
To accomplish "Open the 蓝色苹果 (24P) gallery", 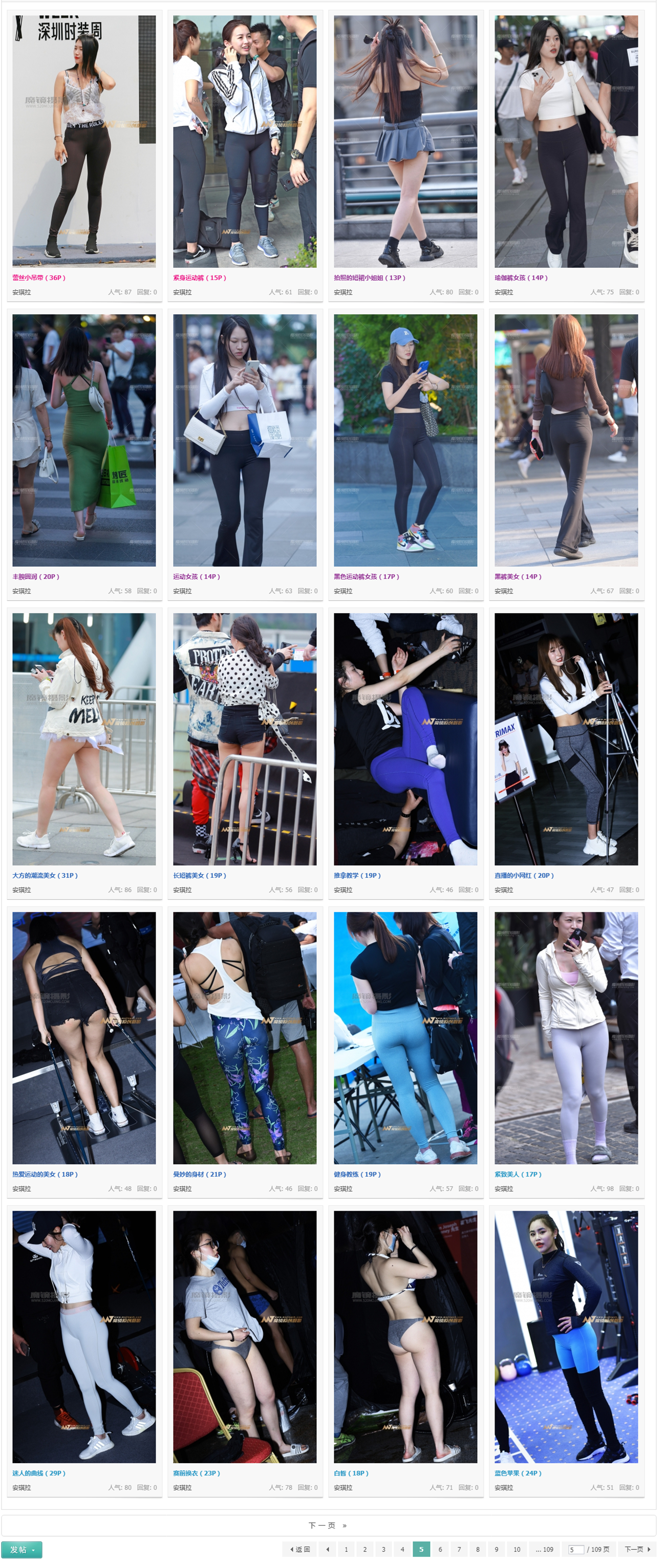I will tap(518, 1473).
